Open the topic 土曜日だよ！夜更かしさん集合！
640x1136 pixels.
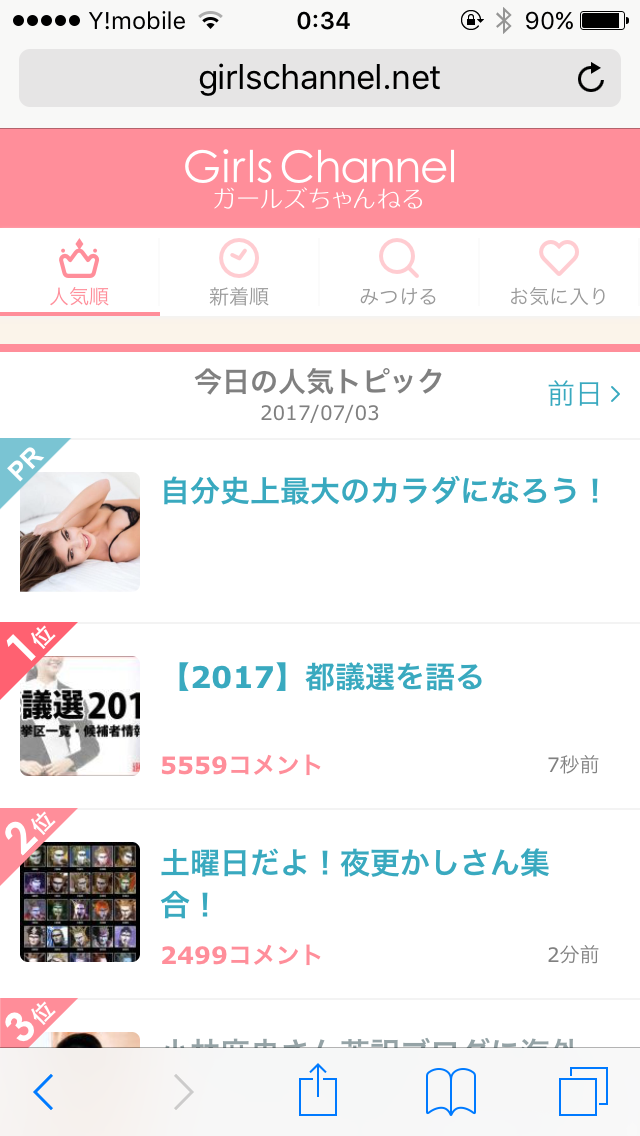click(x=320, y=903)
